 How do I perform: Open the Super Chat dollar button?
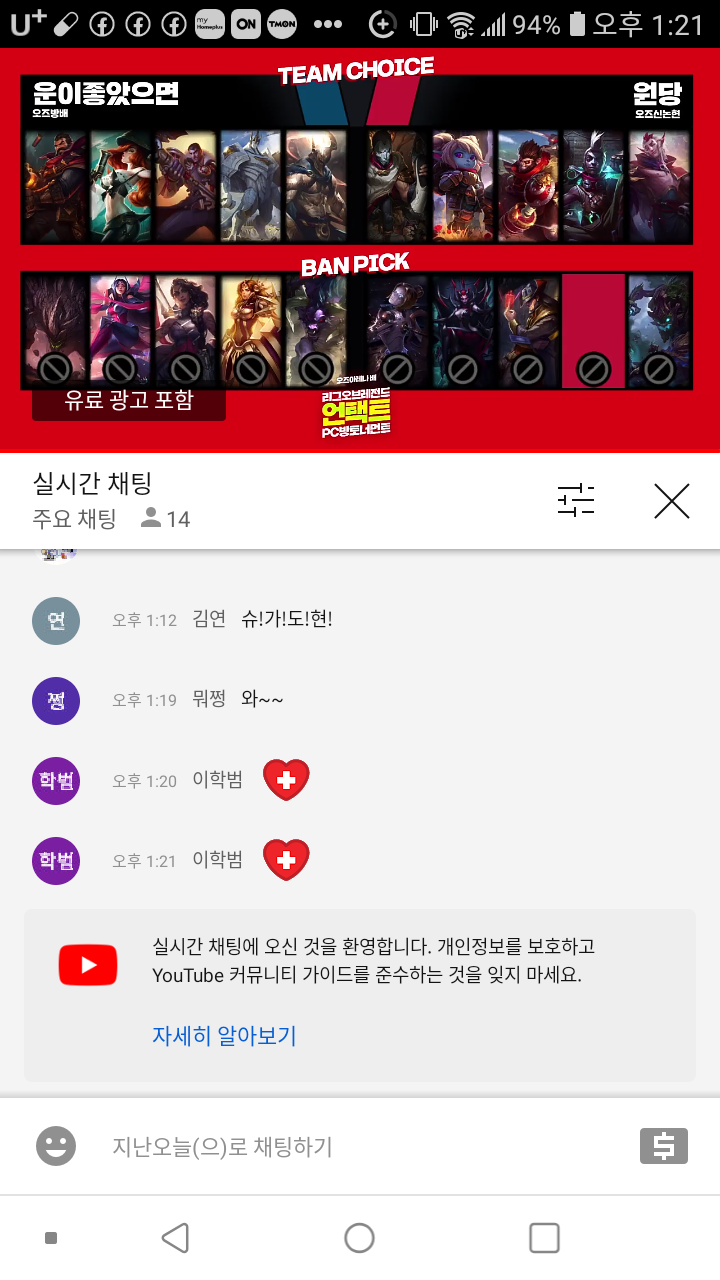click(663, 1146)
